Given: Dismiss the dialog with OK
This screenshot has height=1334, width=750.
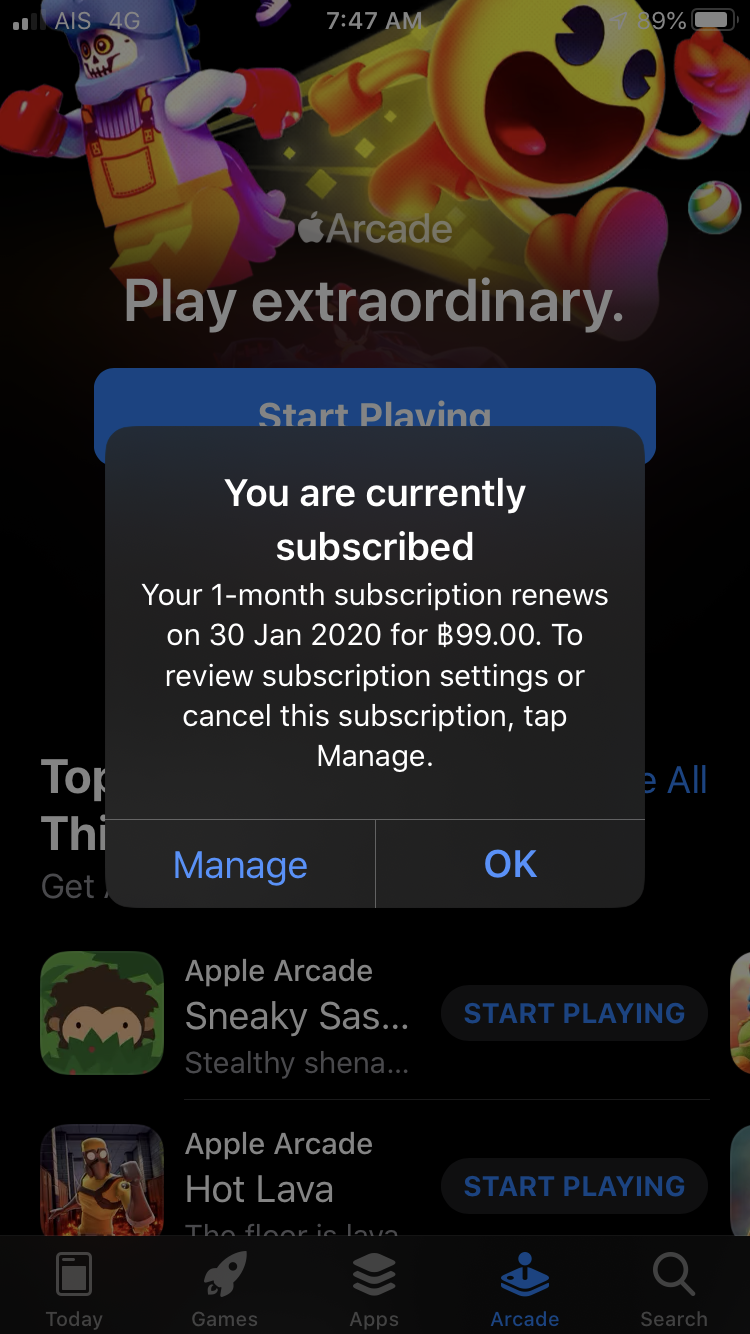Looking at the screenshot, I should coord(510,864).
